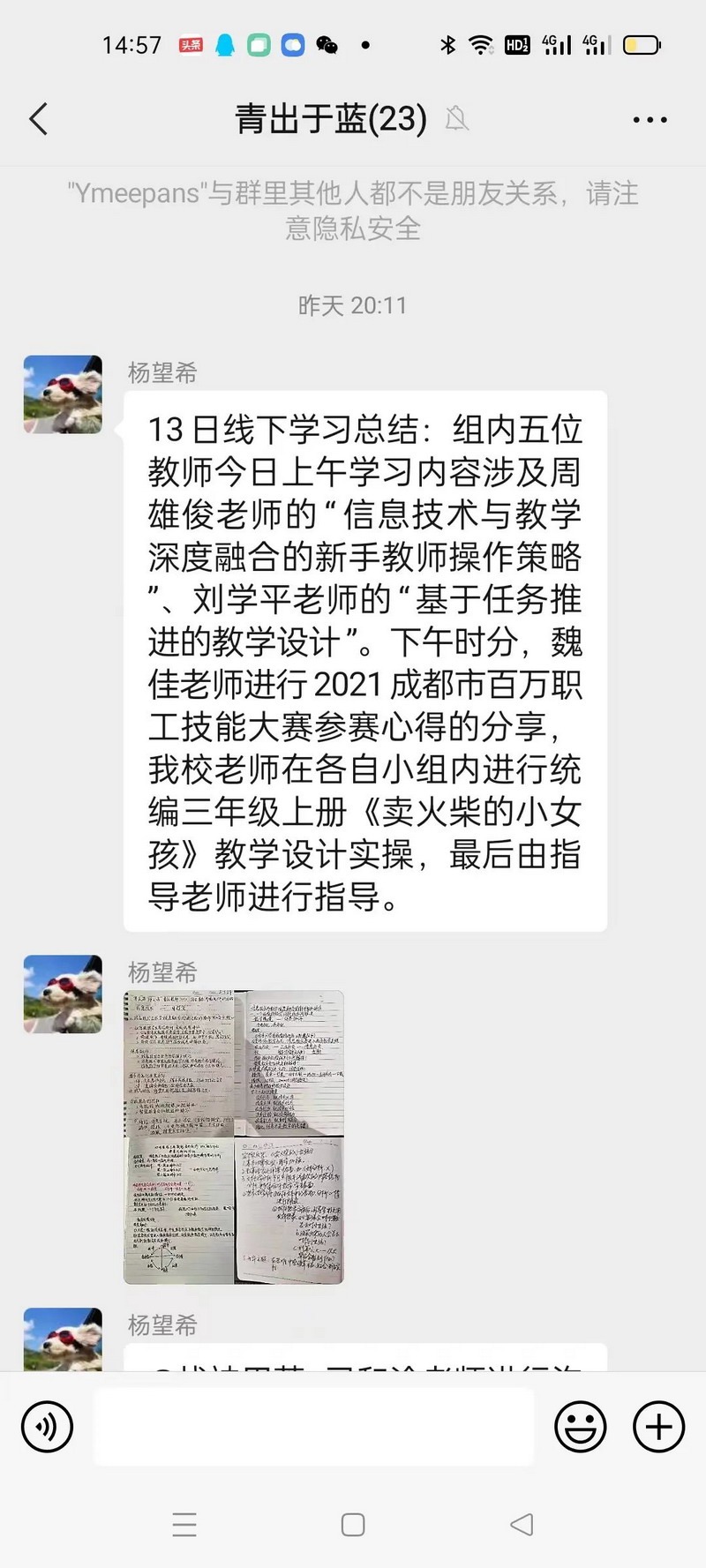The width and height of the screenshot is (706, 1568).
Task: Open the chat info overflow menu
Action: [x=650, y=119]
